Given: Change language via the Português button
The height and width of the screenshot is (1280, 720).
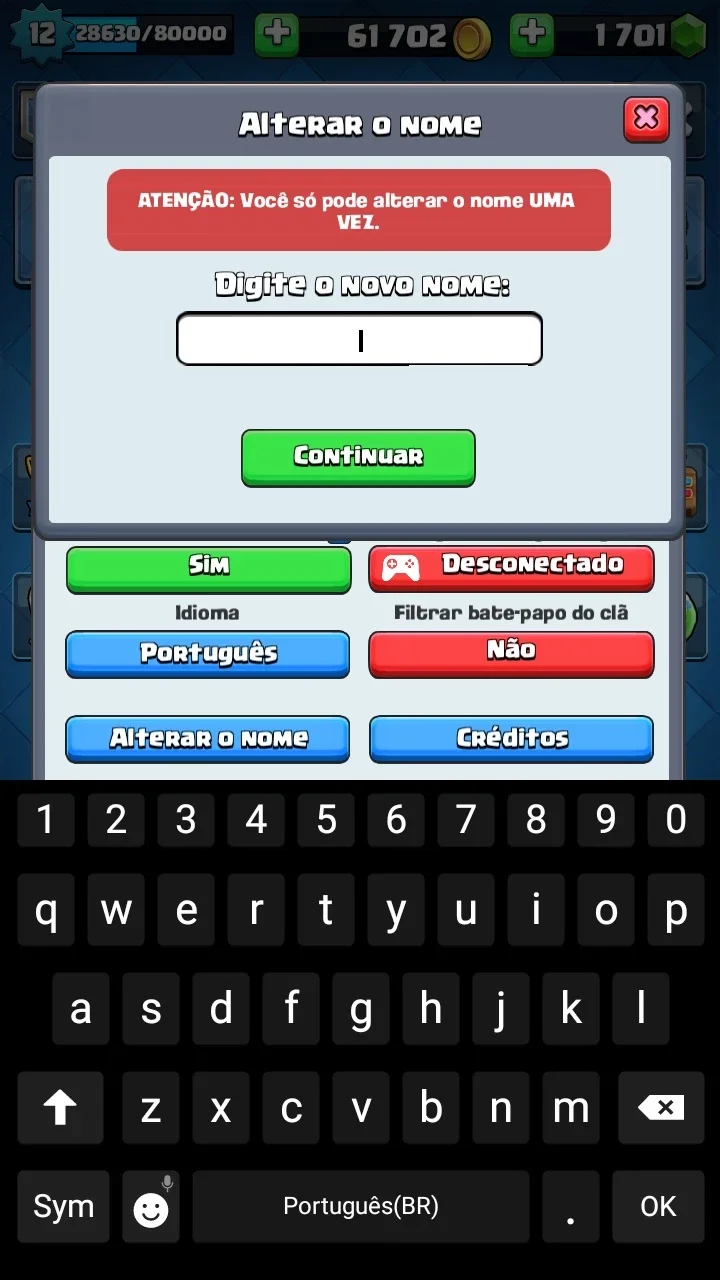Looking at the screenshot, I should click(x=208, y=654).
